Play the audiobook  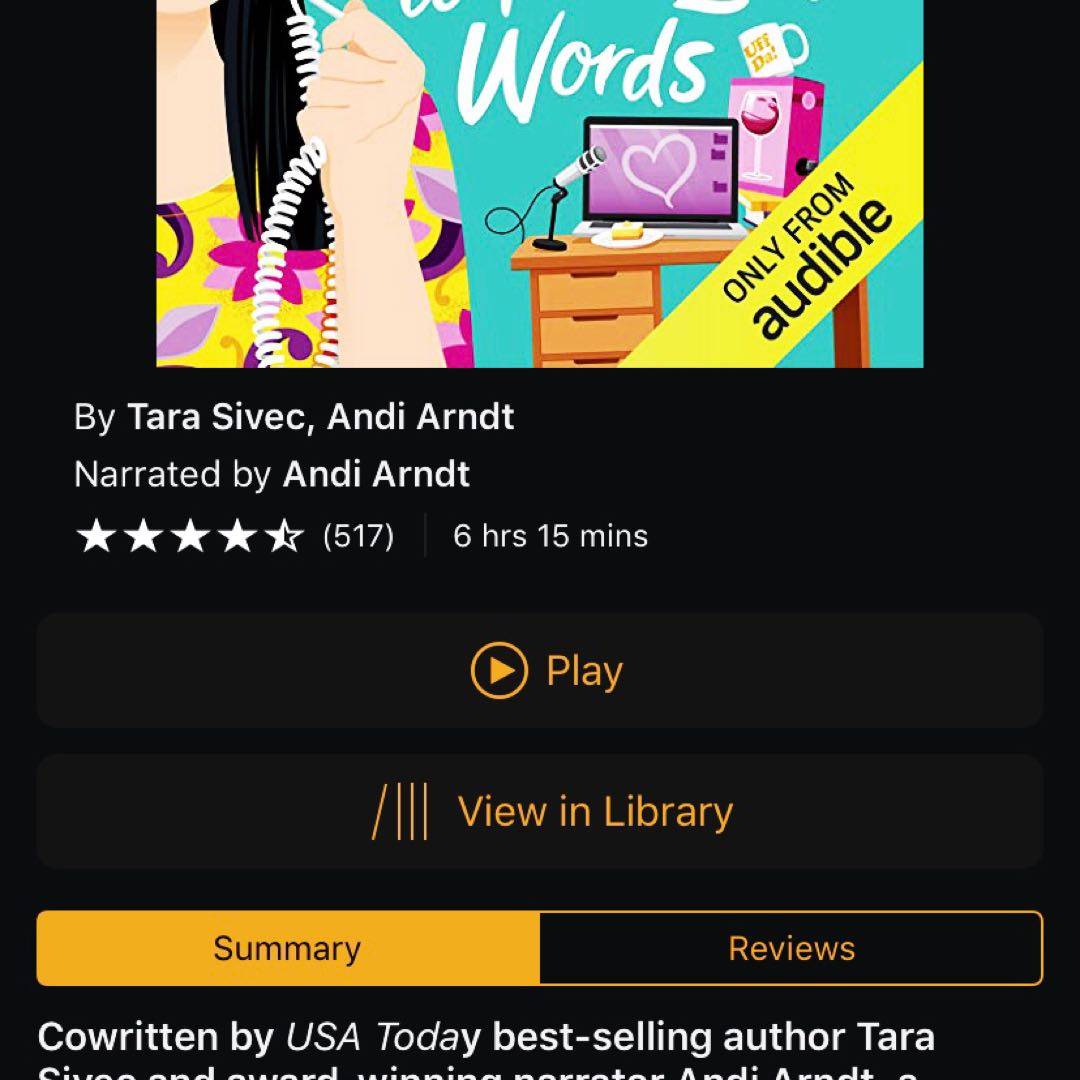[540, 671]
